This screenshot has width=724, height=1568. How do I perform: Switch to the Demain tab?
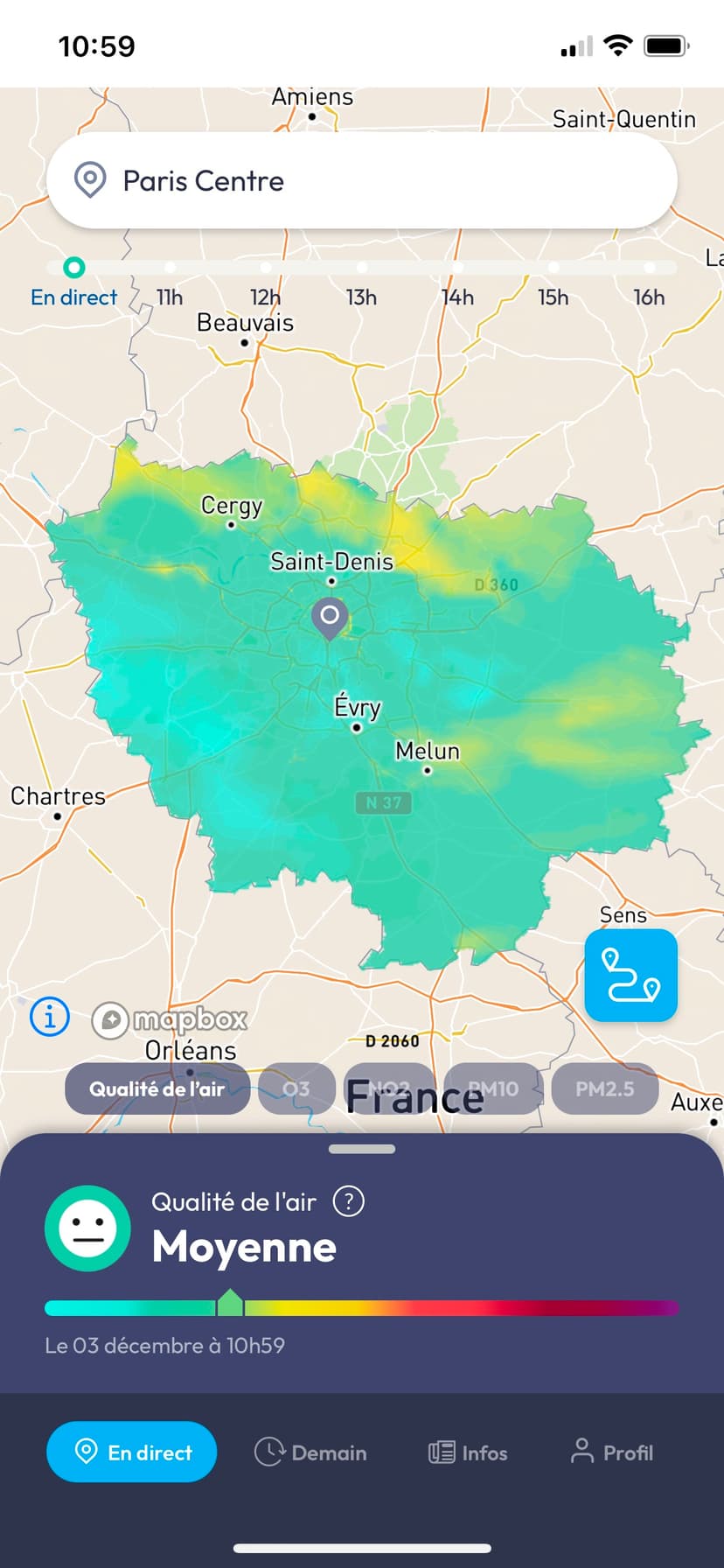tap(310, 1452)
